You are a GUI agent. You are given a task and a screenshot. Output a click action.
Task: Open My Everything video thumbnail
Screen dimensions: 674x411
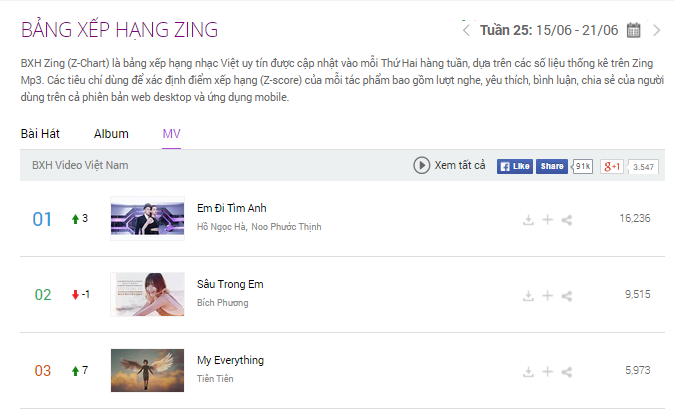(x=146, y=370)
